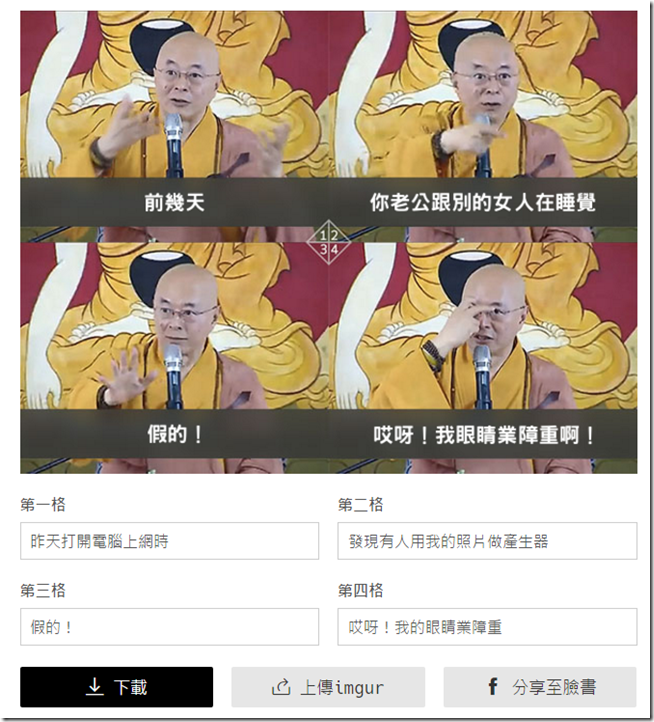Upload the image via 上傳imgur
Screen dimensions: 654x722
point(328,687)
